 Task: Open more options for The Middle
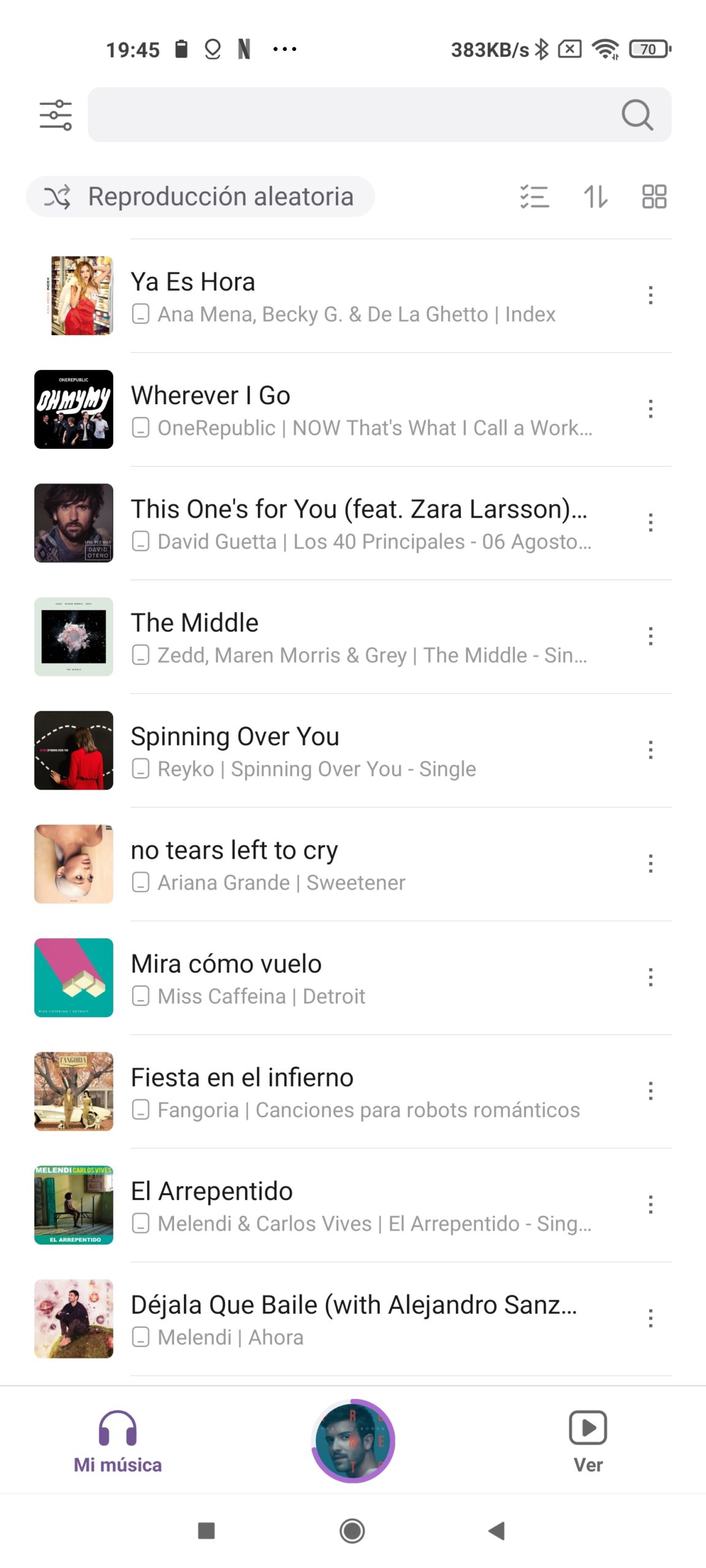[650, 636]
